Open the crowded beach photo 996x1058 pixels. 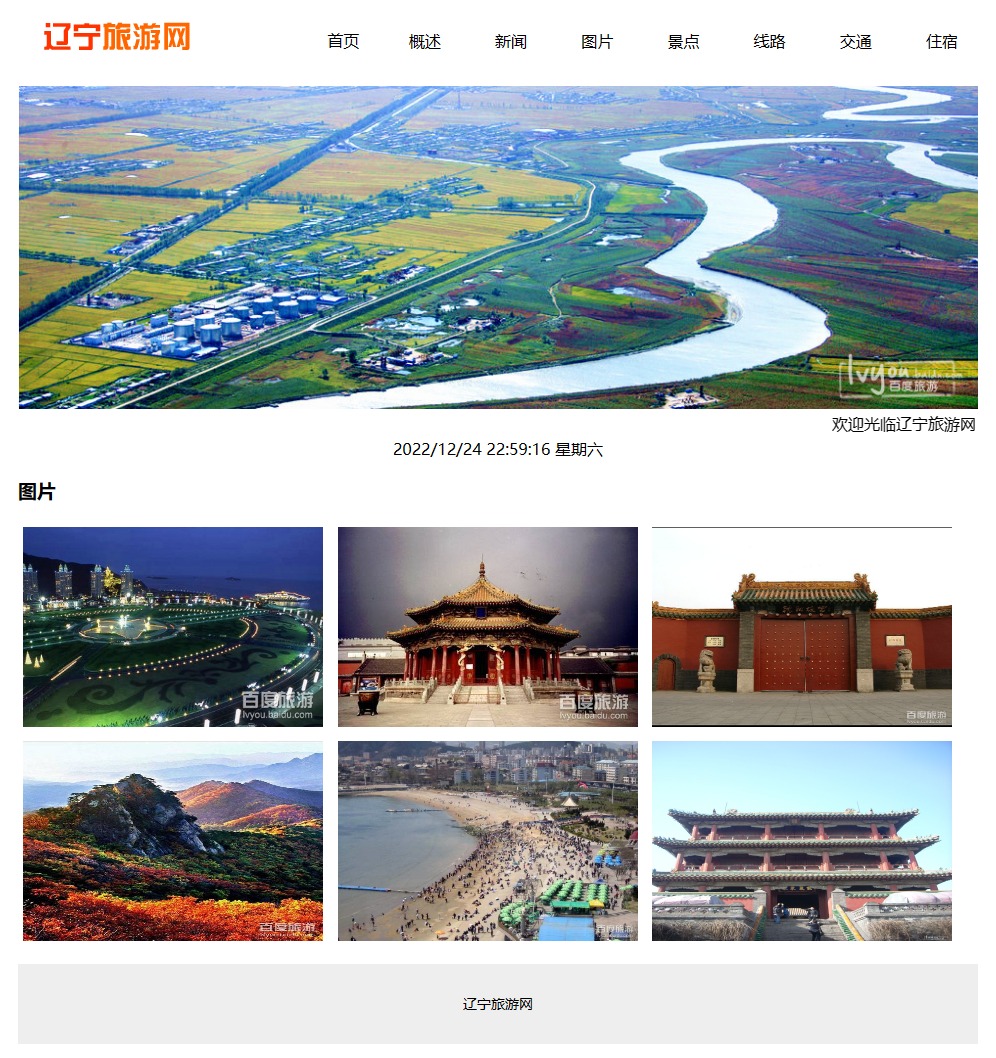tap(488, 841)
